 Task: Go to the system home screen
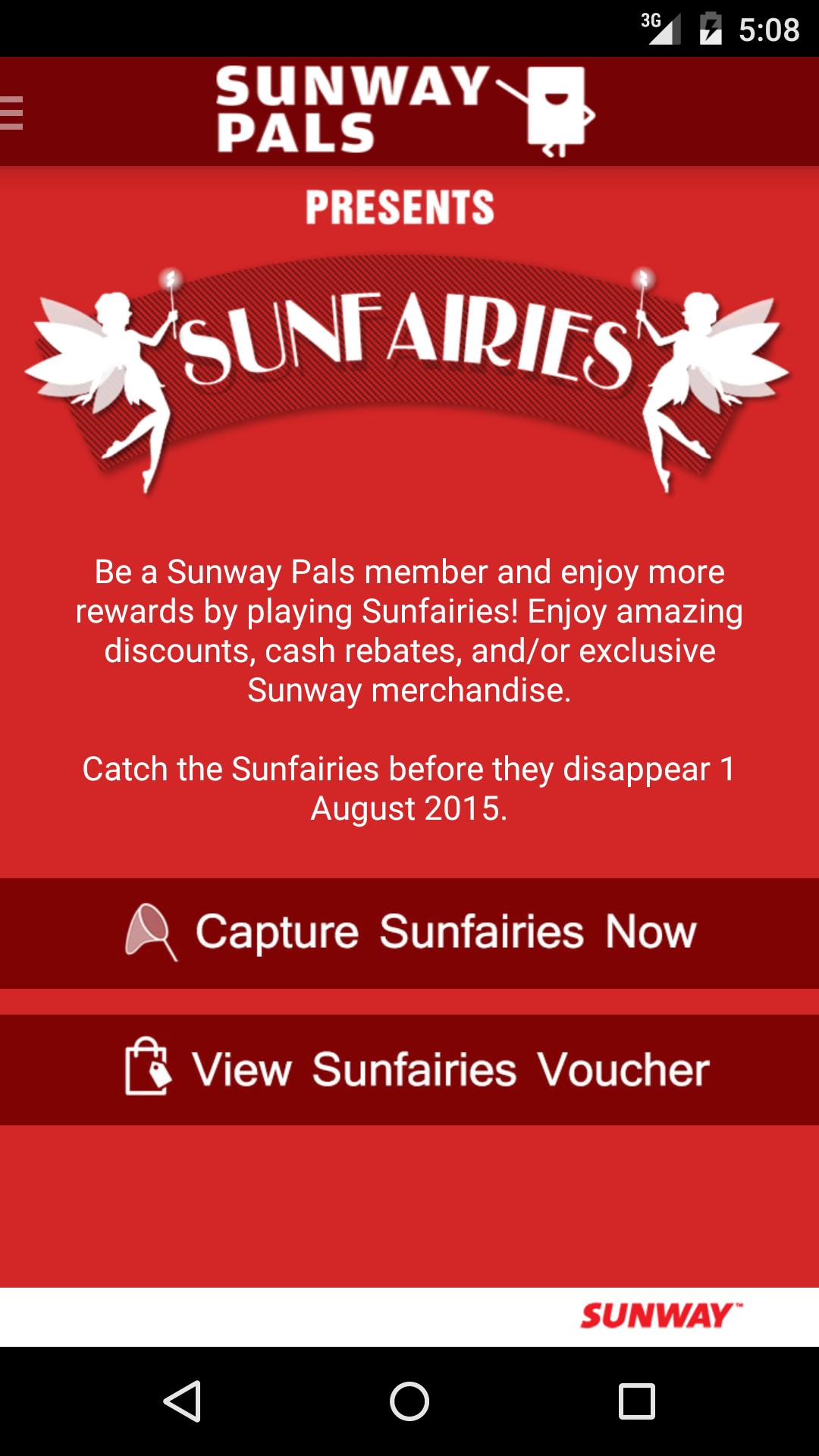coord(409,1401)
